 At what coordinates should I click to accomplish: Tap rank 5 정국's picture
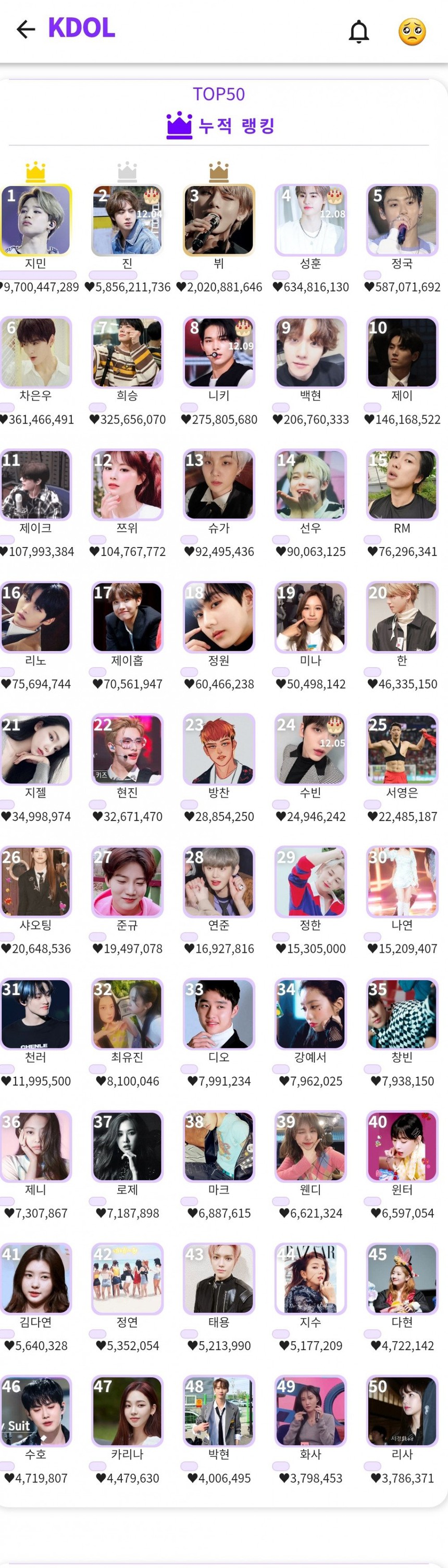402,221
